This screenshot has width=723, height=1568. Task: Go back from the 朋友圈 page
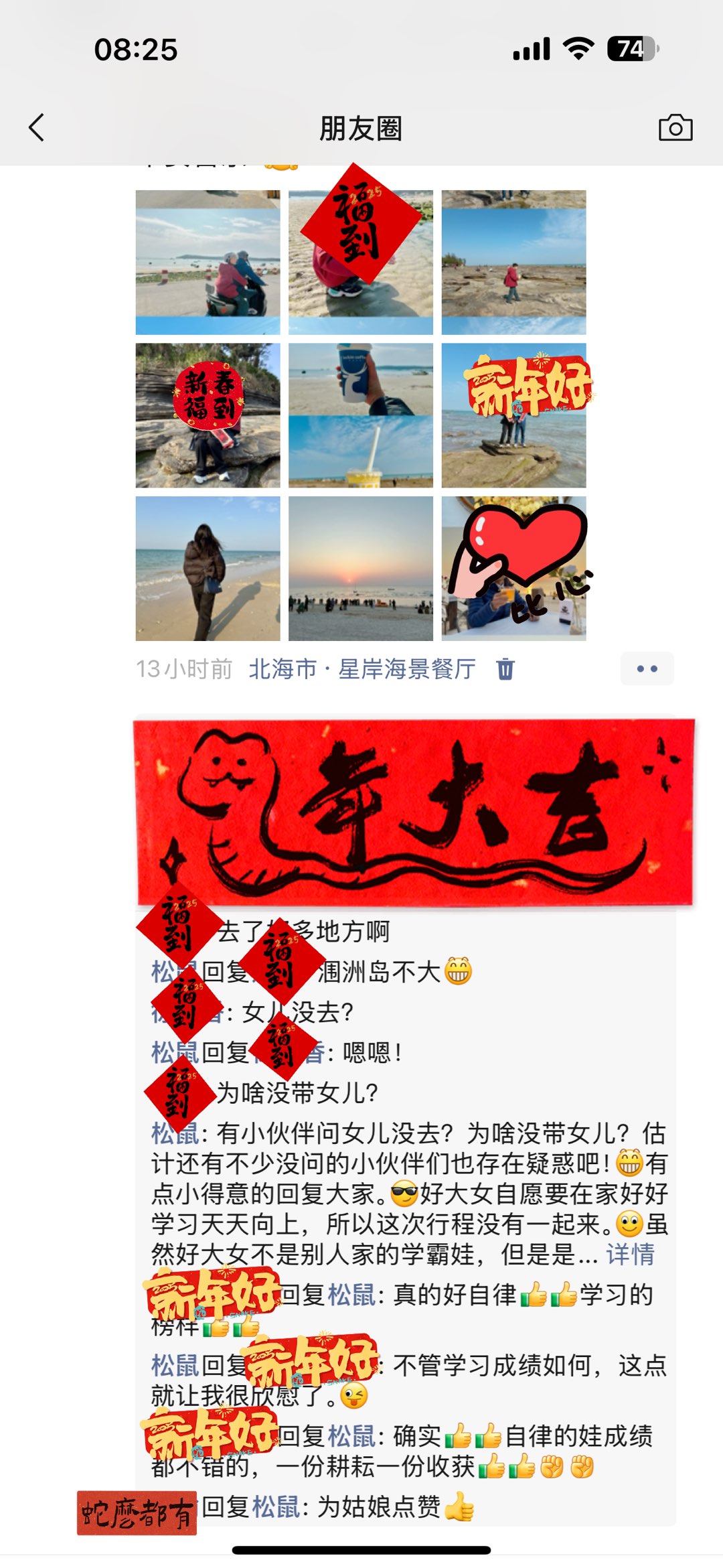coord(37,127)
